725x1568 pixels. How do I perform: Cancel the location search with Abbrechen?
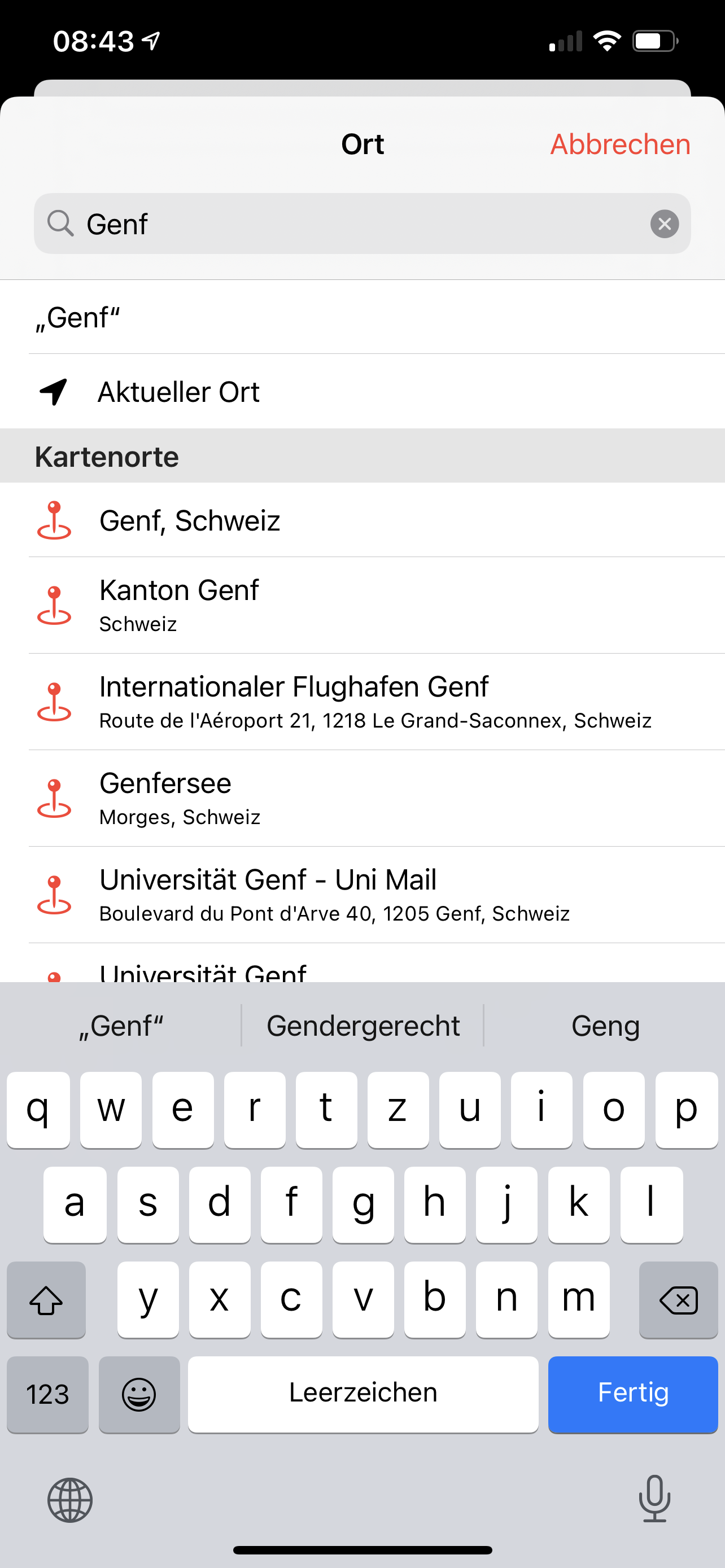[x=619, y=145]
